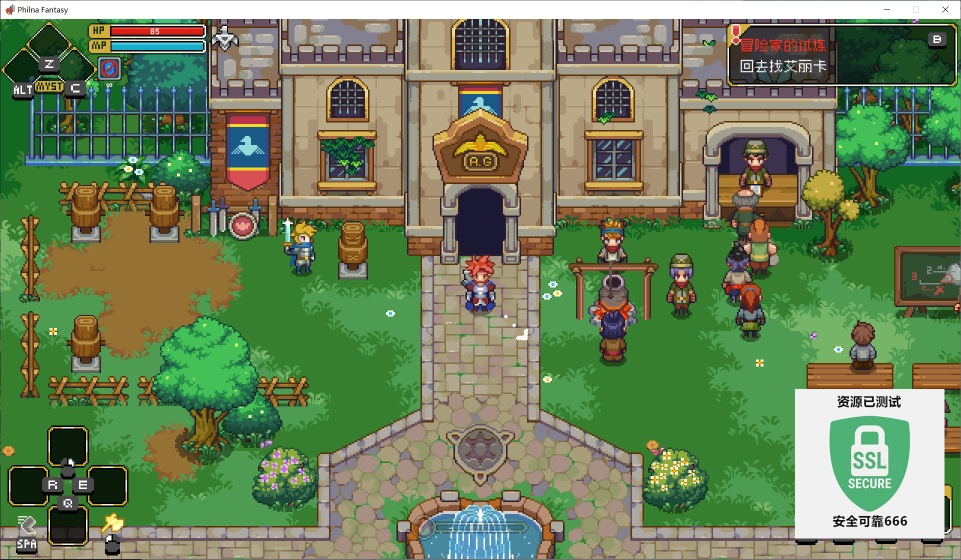This screenshot has height=560, width=961.
Task: Open the quest log B button
Action: pyautogui.click(x=937, y=40)
